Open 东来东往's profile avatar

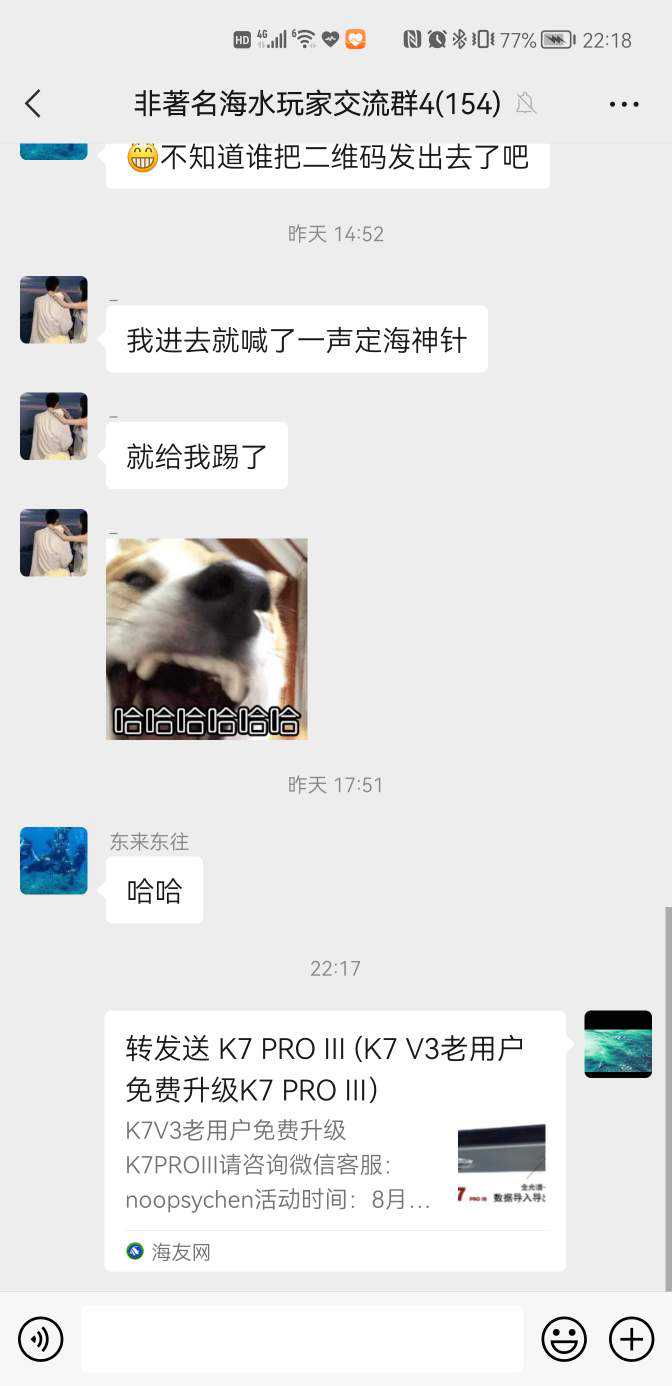(54, 860)
